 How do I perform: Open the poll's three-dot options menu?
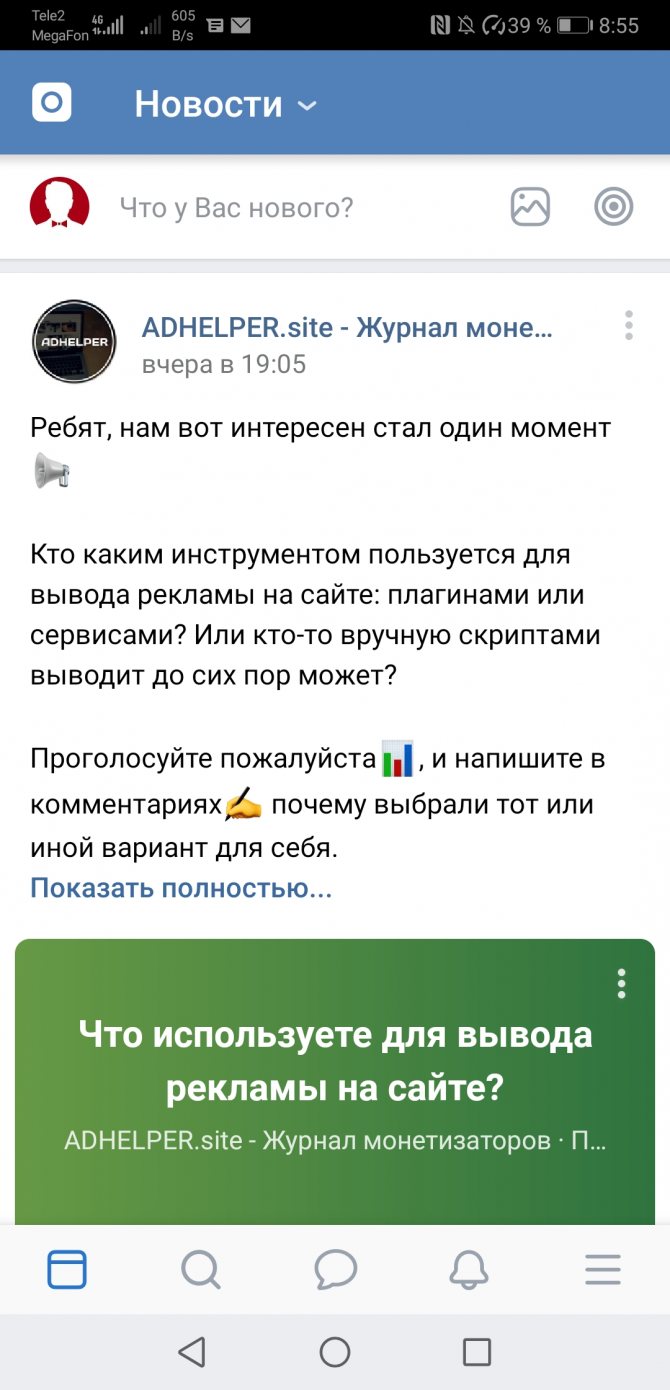click(x=621, y=983)
